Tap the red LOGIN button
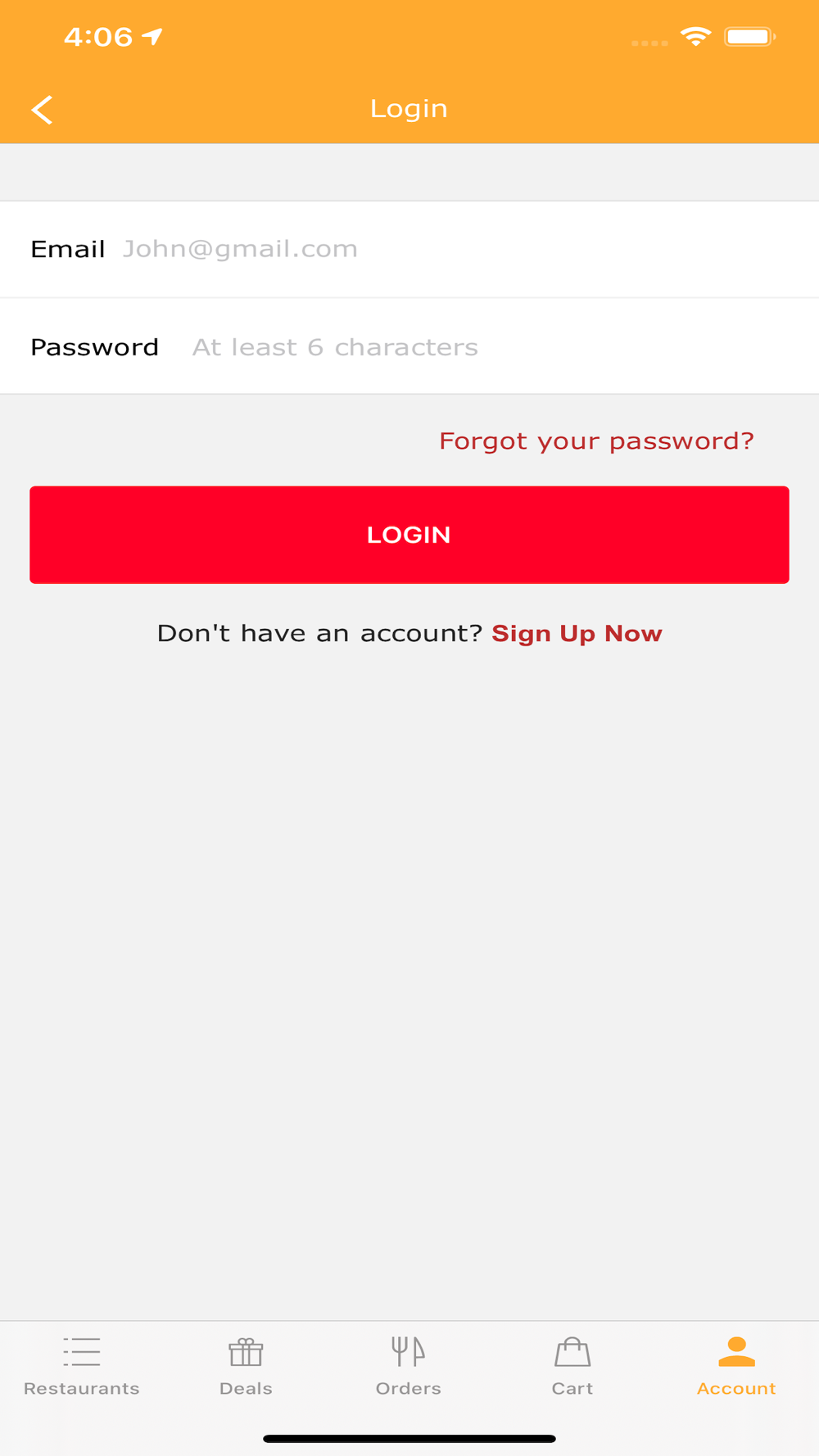This screenshot has width=819, height=1456. (x=409, y=535)
